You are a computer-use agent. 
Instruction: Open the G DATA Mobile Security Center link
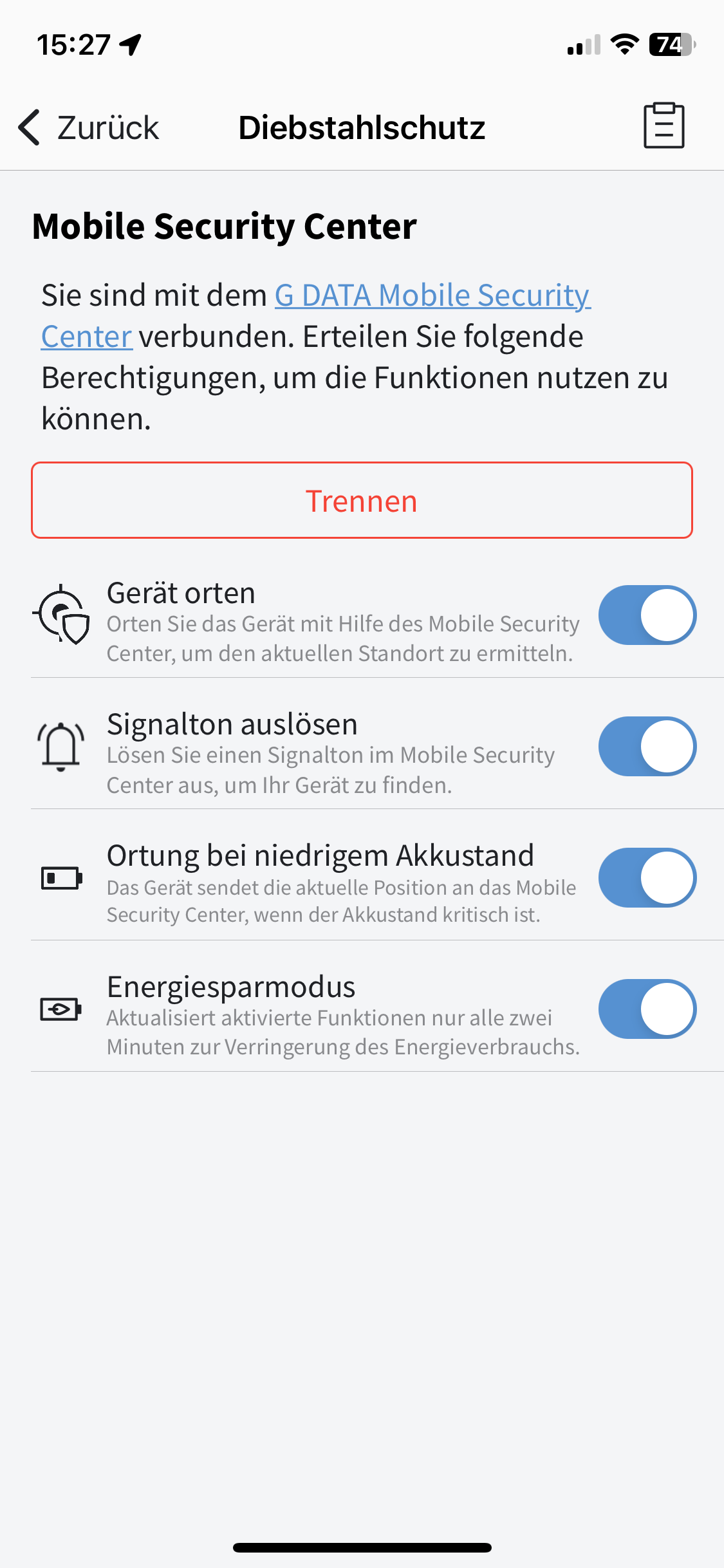[432, 296]
